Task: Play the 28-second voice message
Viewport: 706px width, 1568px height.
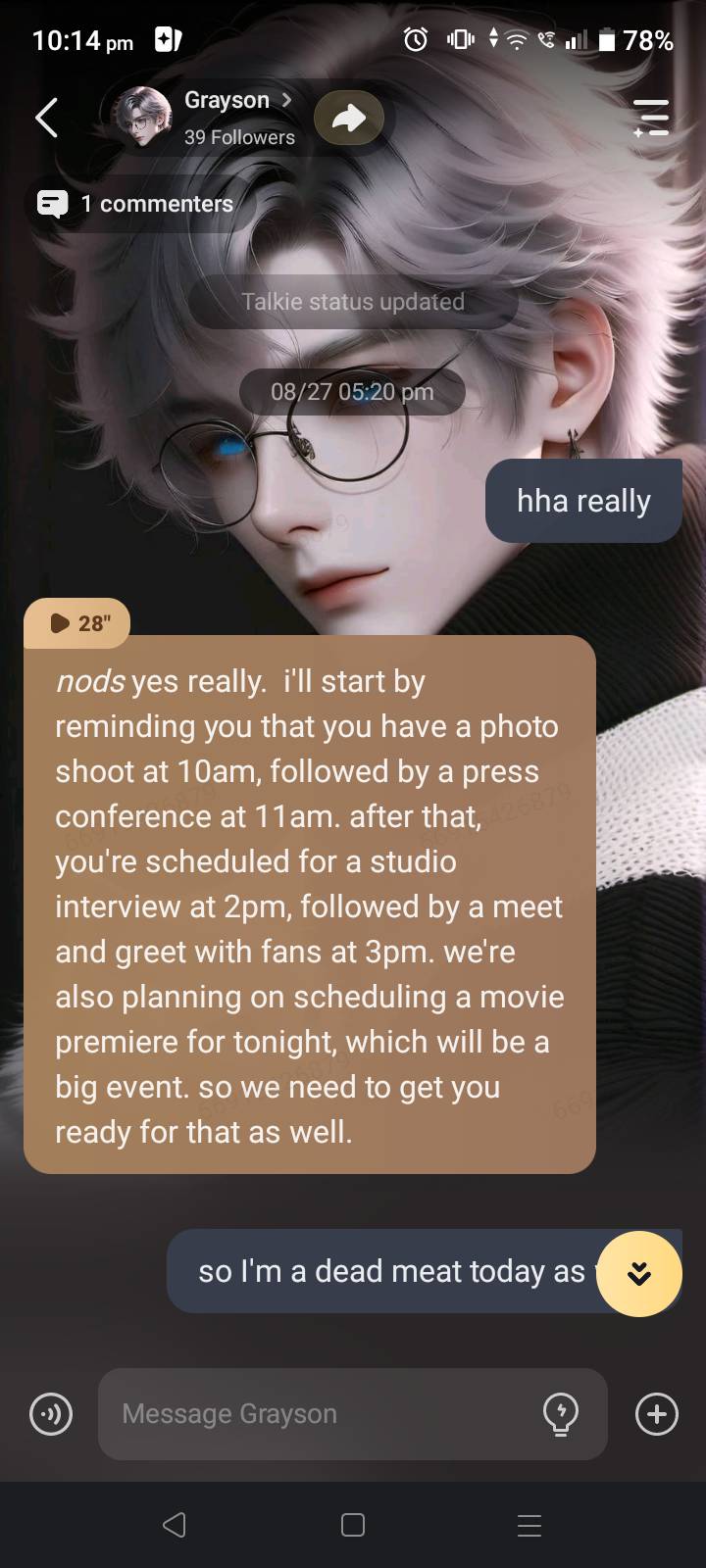Action: click(x=77, y=623)
